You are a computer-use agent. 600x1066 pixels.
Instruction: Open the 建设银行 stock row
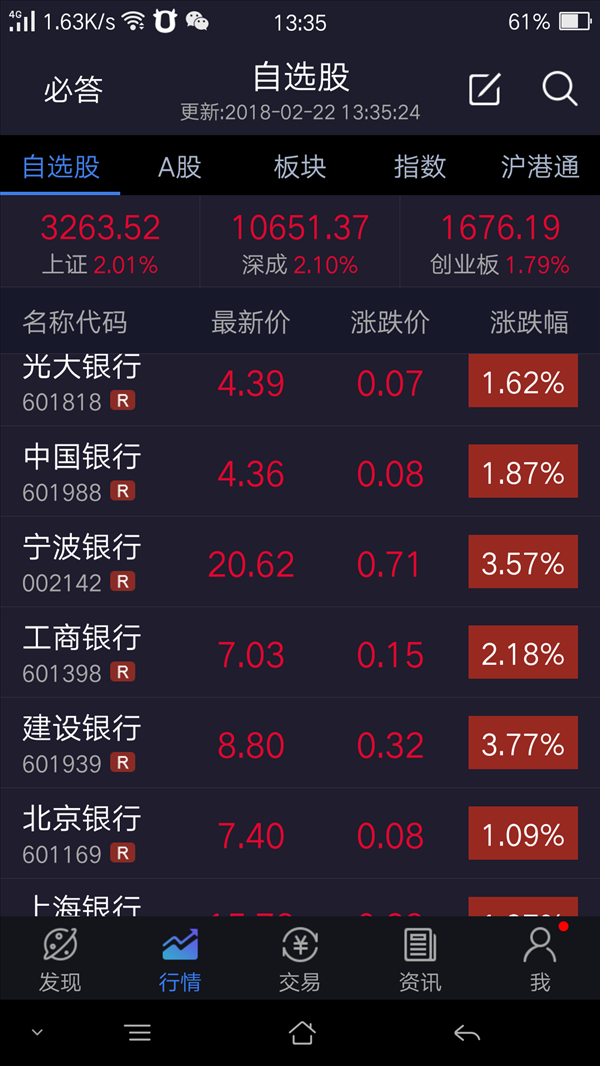click(x=300, y=743)
